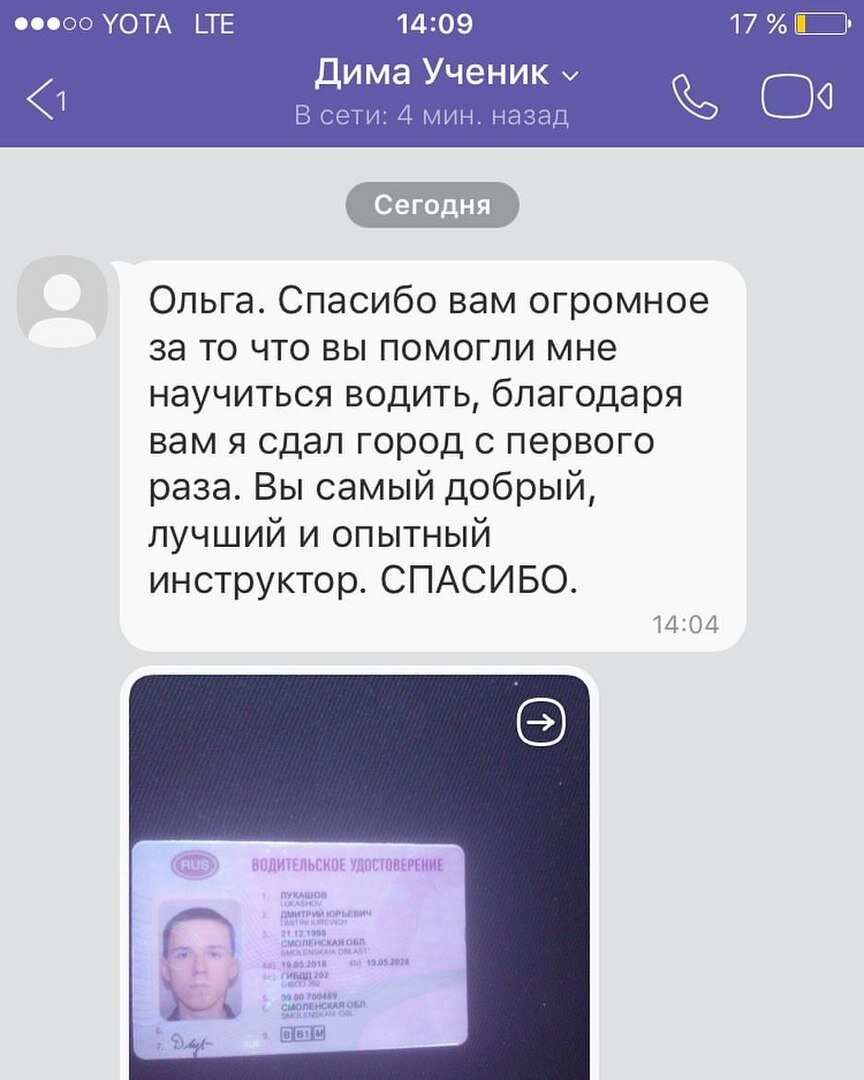This screenshot has width=864, height=1080.
Task: Select the online status text under the name
Action: click(432, 115)
